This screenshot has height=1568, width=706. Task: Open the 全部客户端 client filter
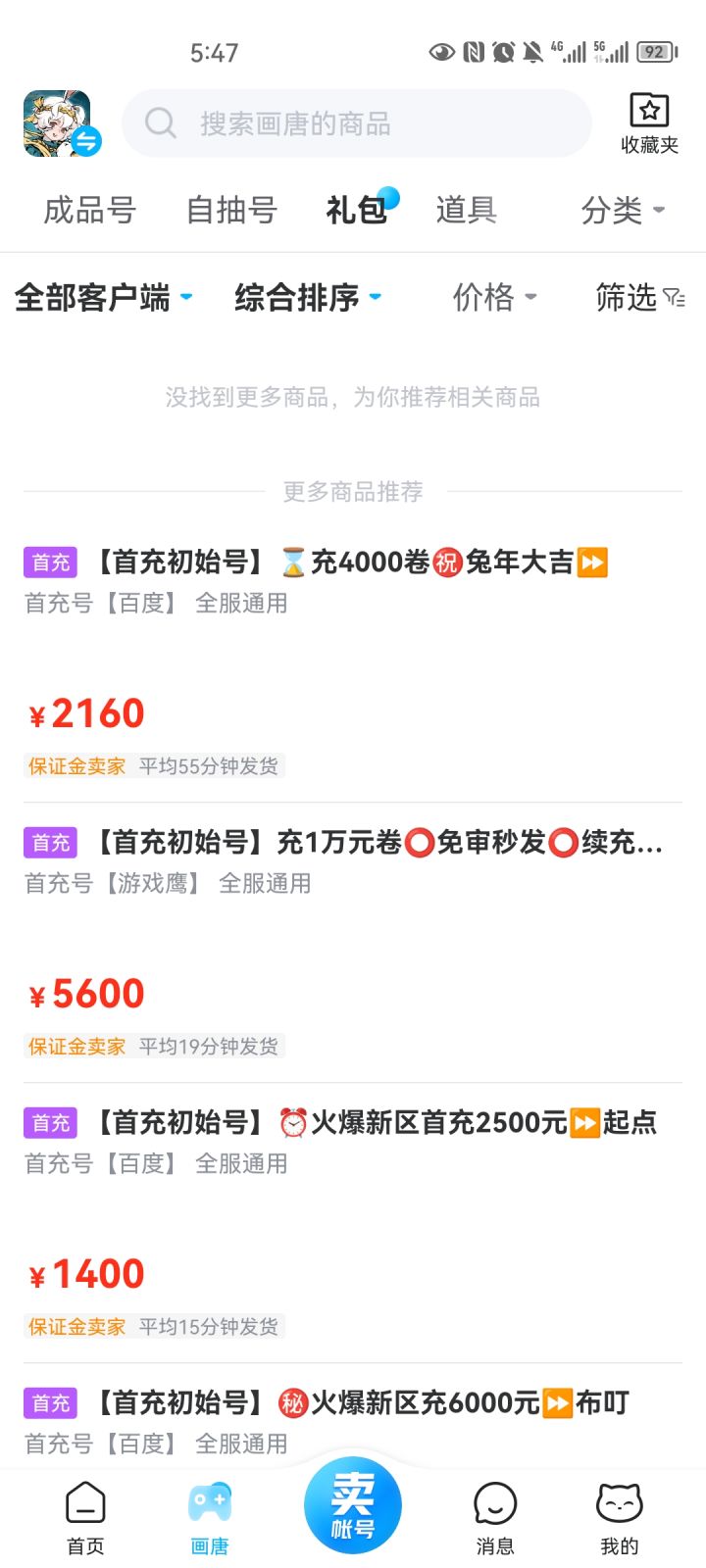103,297
